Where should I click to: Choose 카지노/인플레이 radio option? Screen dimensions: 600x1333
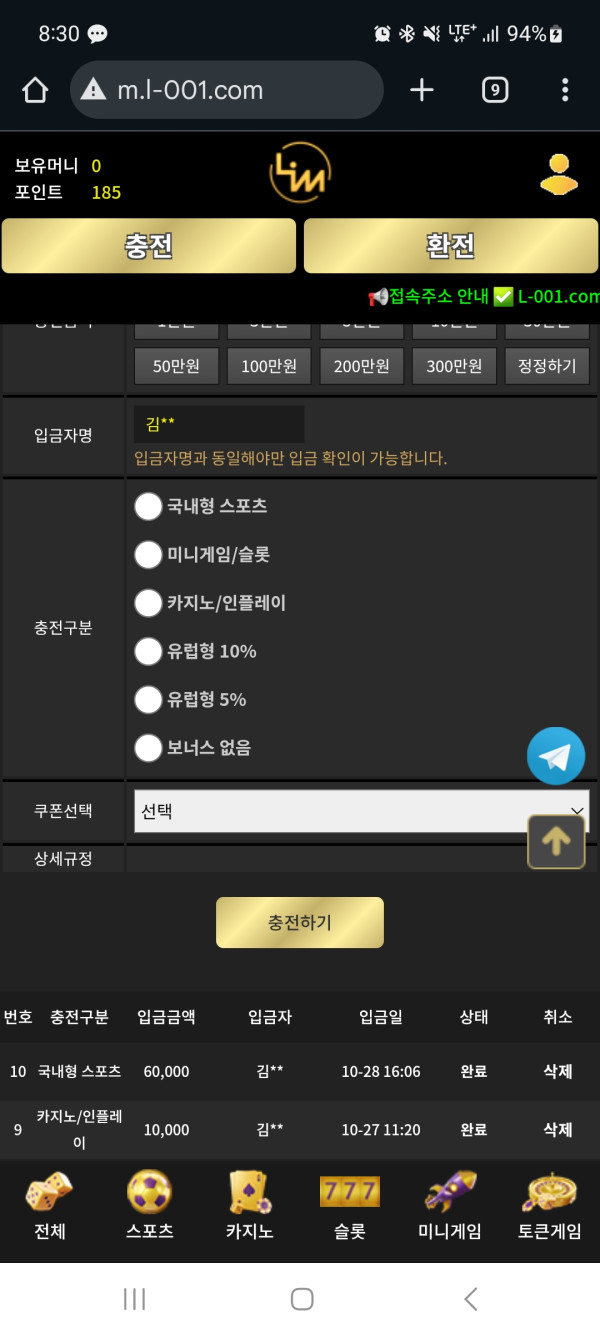tap(149, 603)
